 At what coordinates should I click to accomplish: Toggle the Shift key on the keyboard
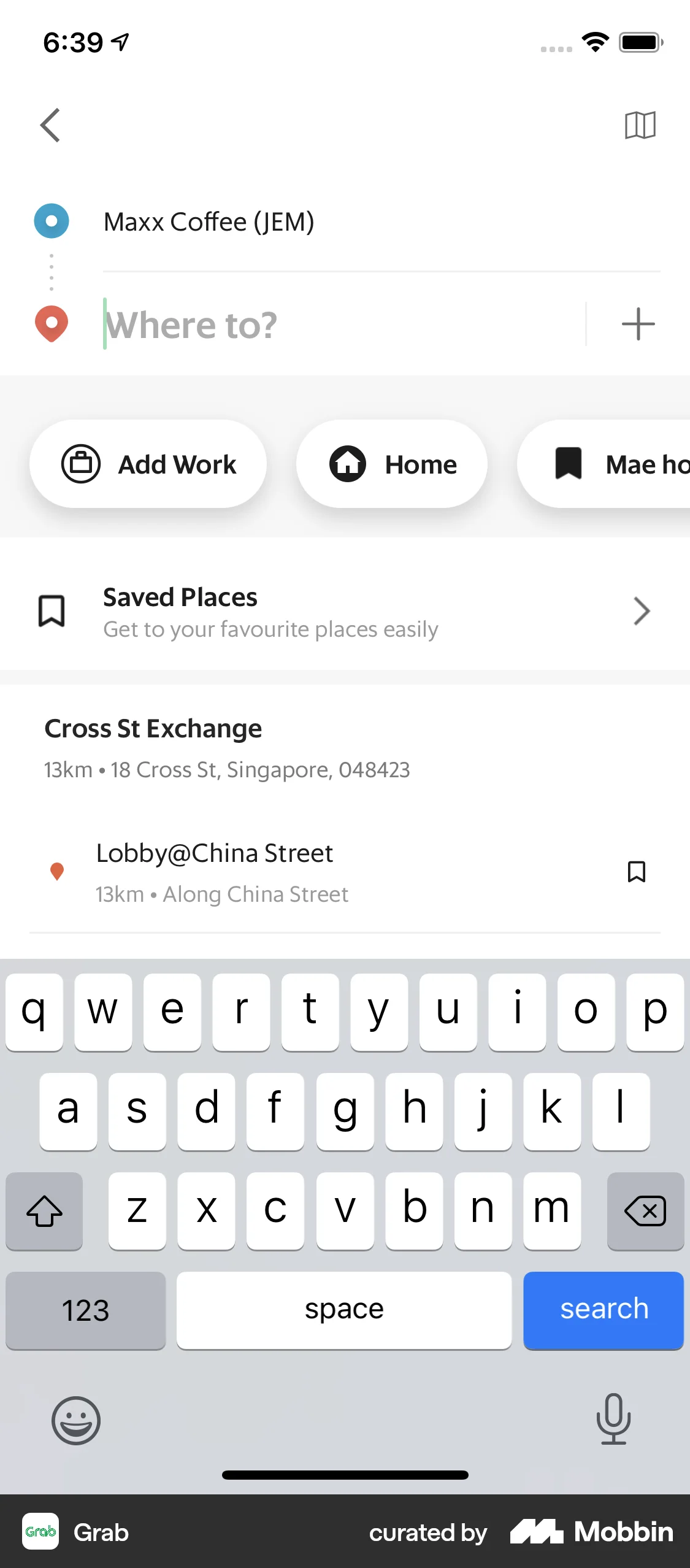[44, 1212]
